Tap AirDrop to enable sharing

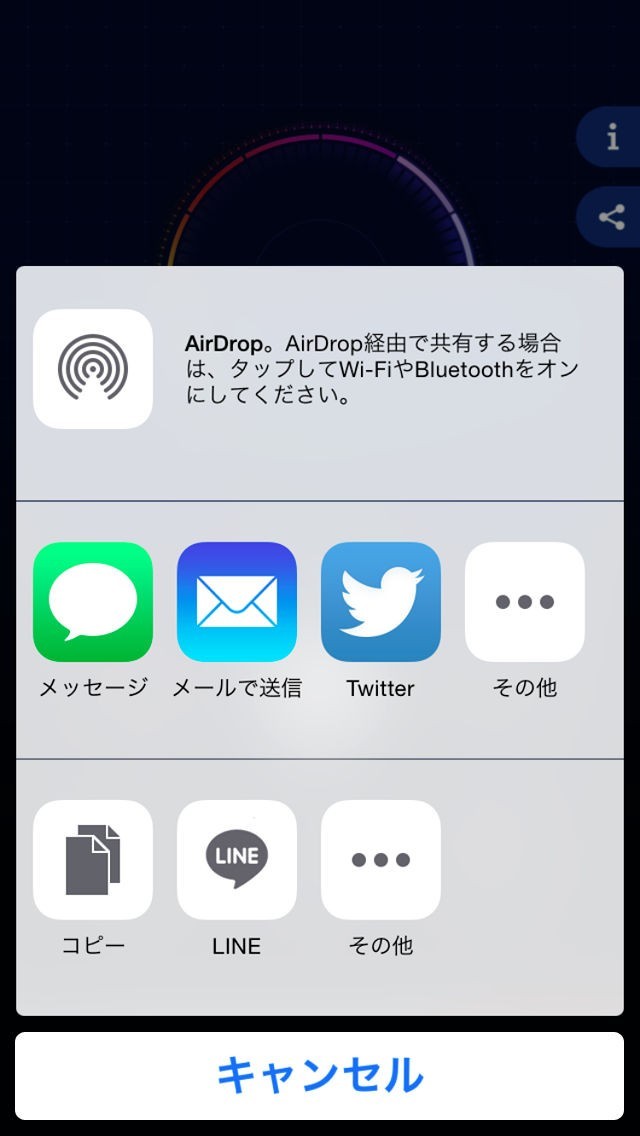coord(93,369)
